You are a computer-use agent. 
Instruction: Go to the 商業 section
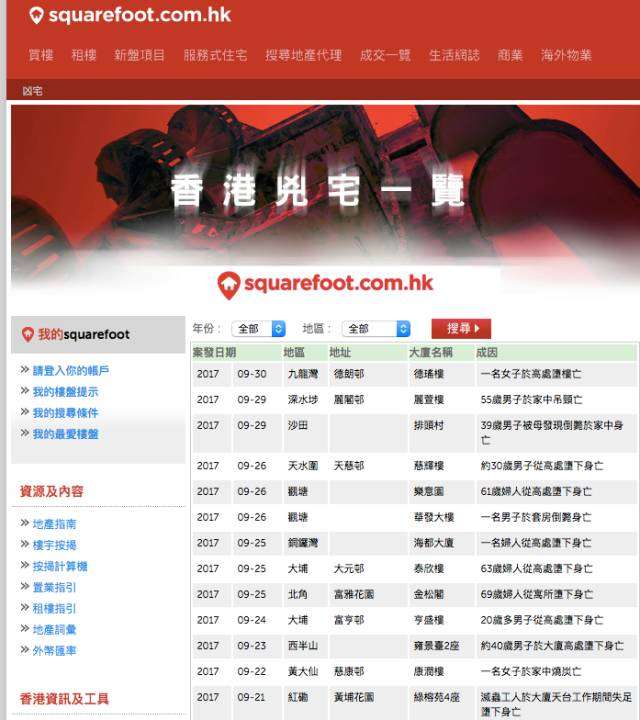510,55
